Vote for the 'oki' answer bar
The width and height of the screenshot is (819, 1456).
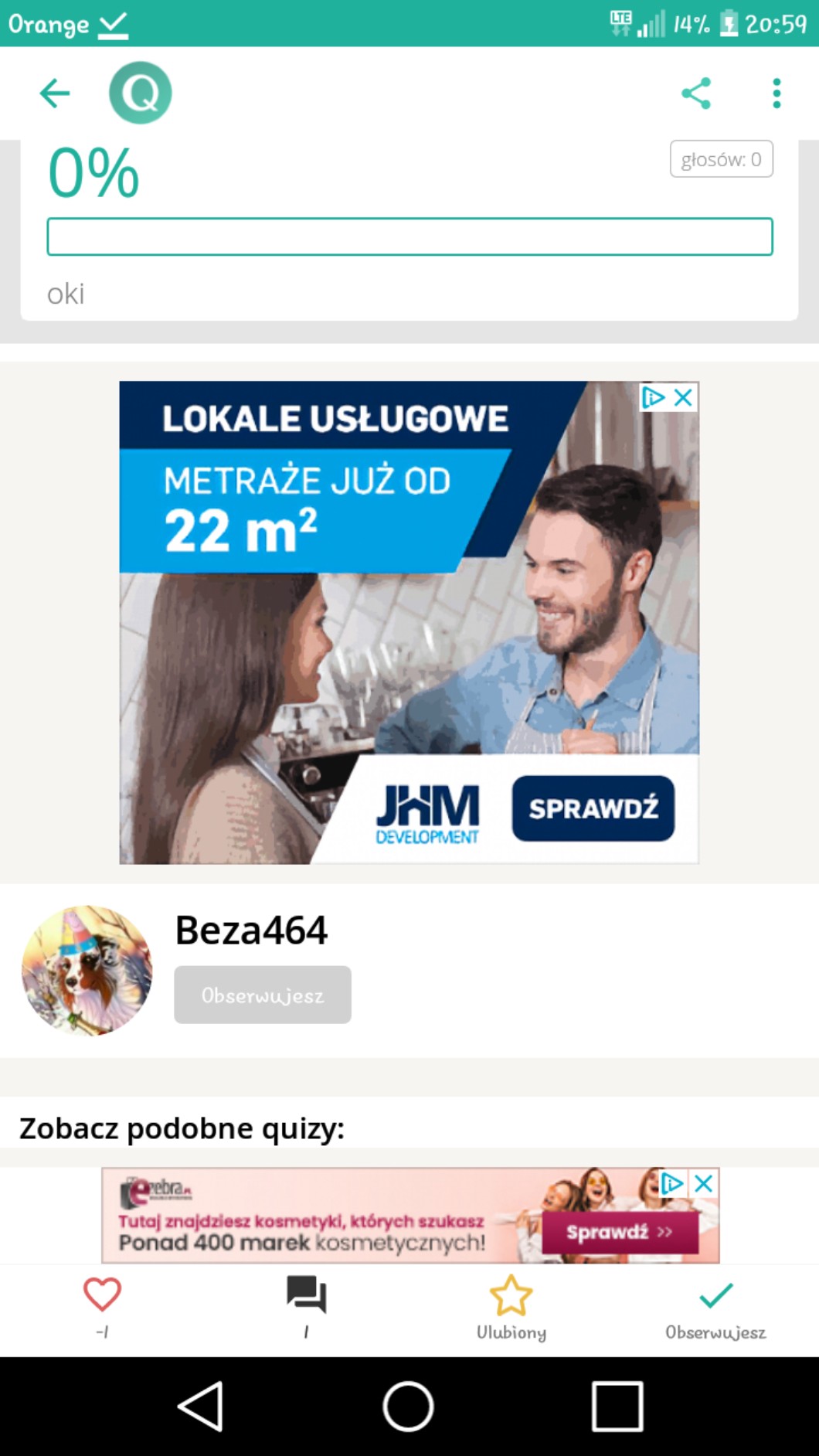click(409, 236)
